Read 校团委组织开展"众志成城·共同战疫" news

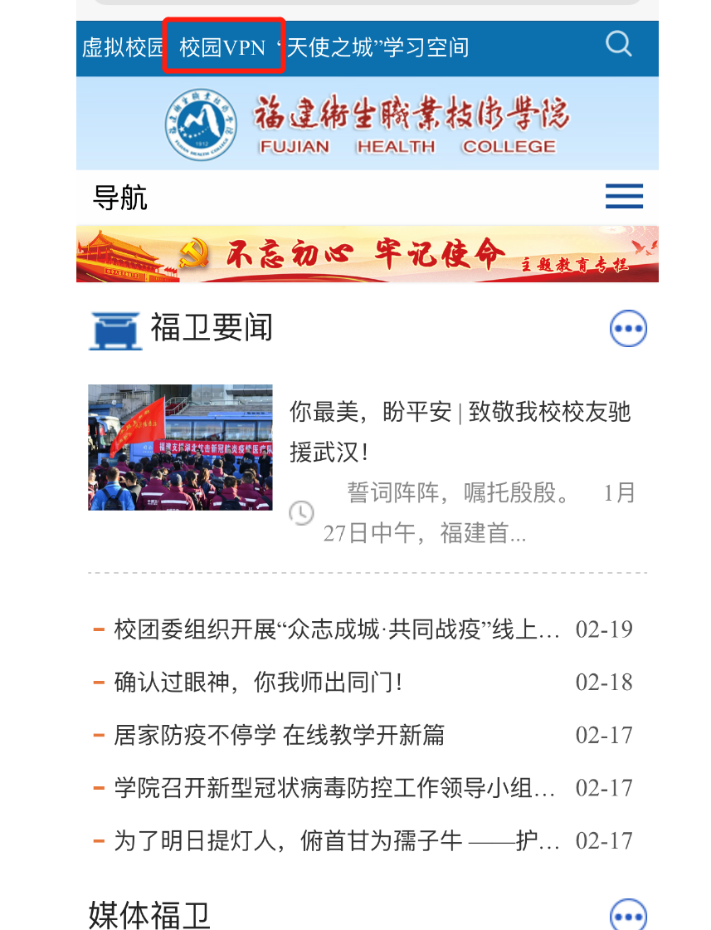click(x=337, y=630)
